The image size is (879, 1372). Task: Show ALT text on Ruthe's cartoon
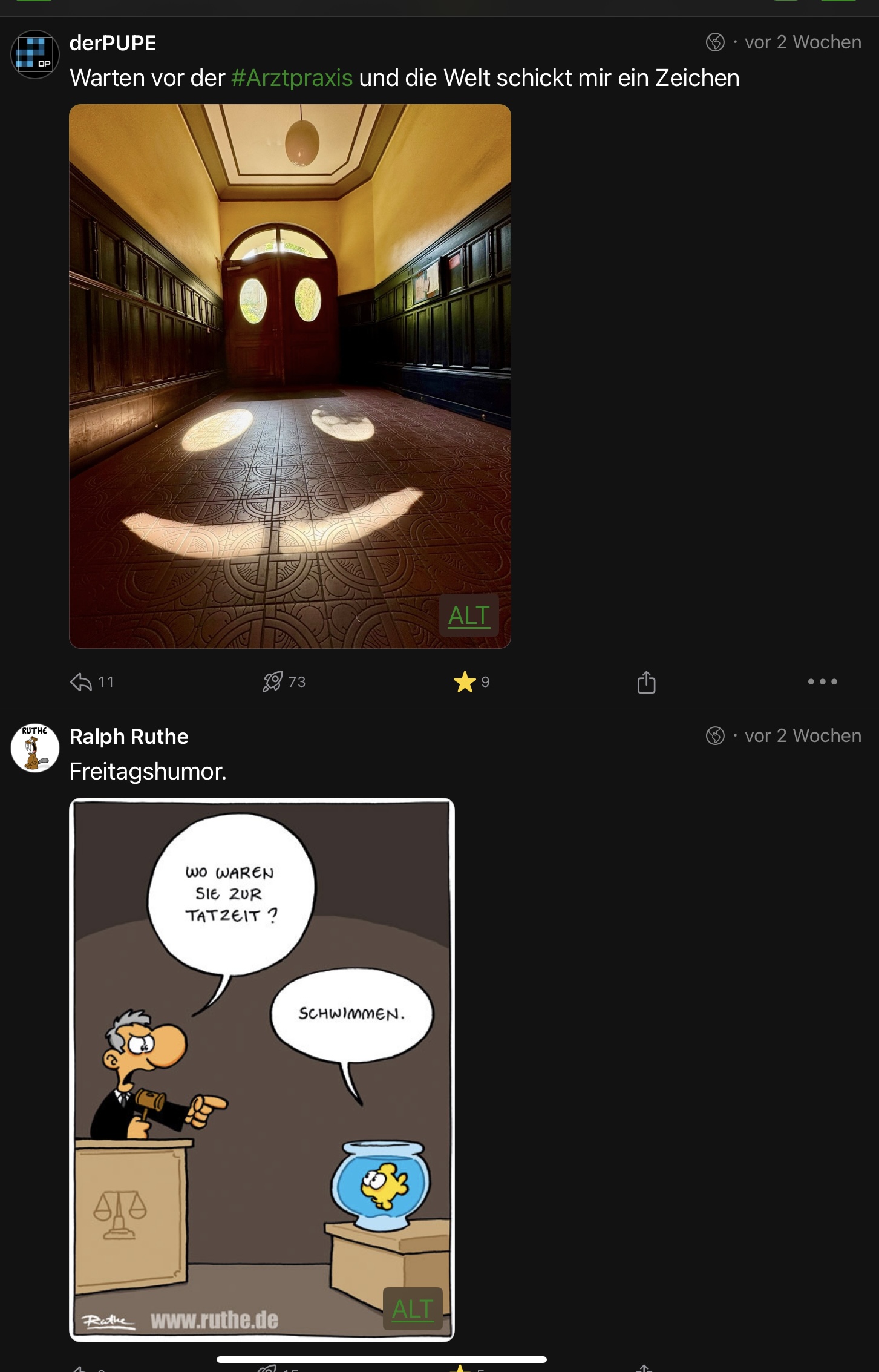click(413, 1309)
